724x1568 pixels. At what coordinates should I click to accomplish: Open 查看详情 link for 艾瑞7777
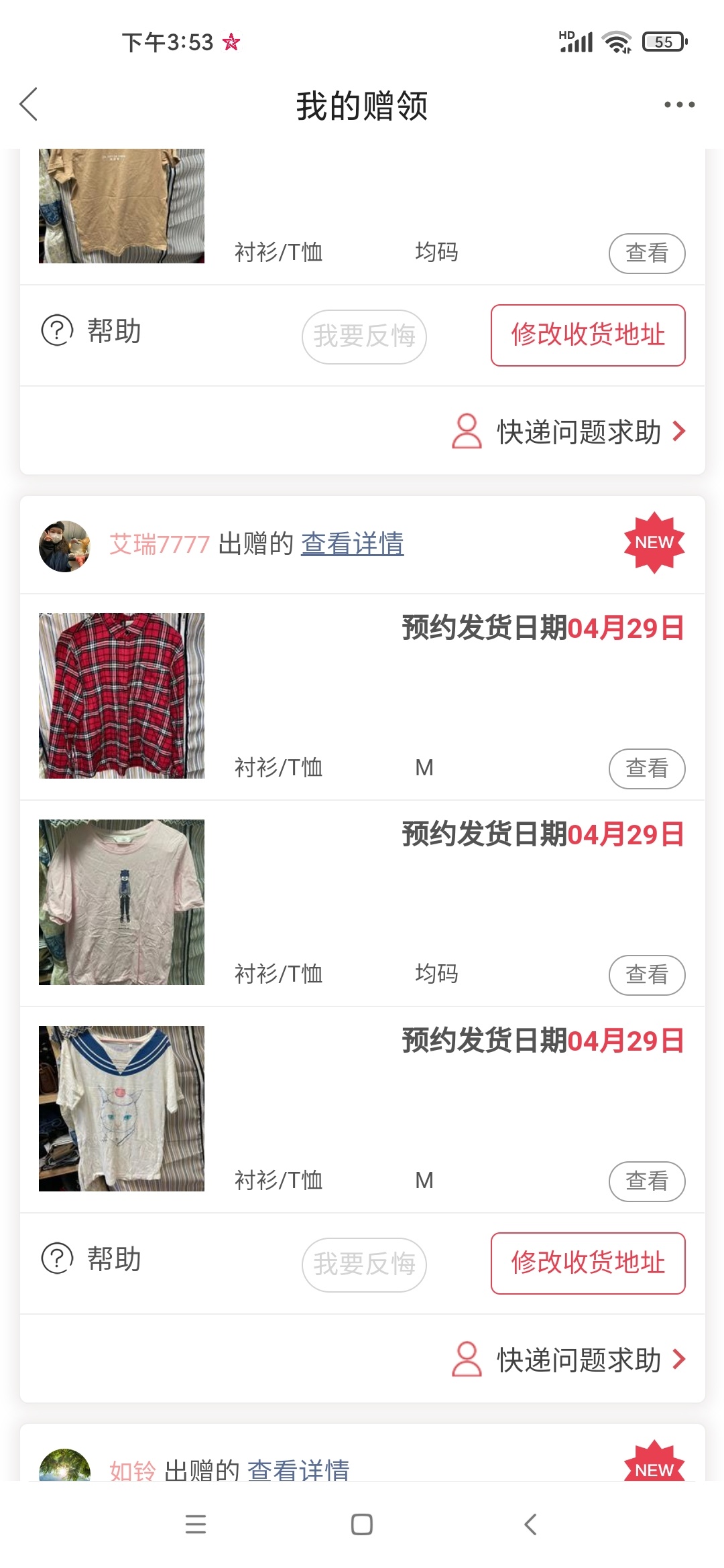tap(352, 543)
